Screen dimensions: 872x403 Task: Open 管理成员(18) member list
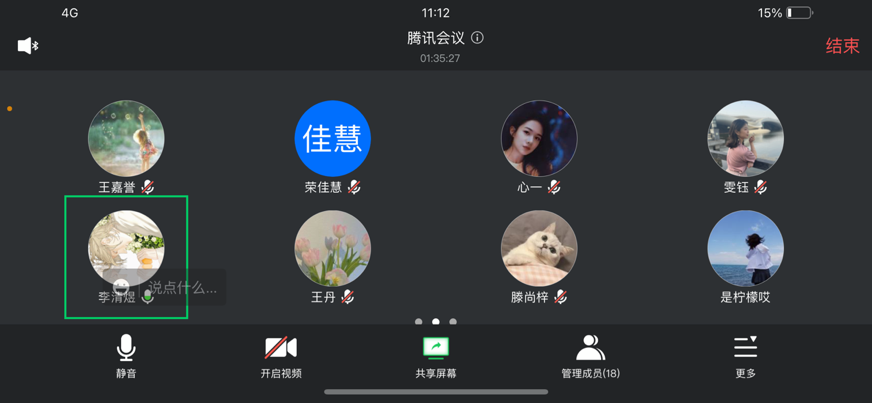point(590,356)
